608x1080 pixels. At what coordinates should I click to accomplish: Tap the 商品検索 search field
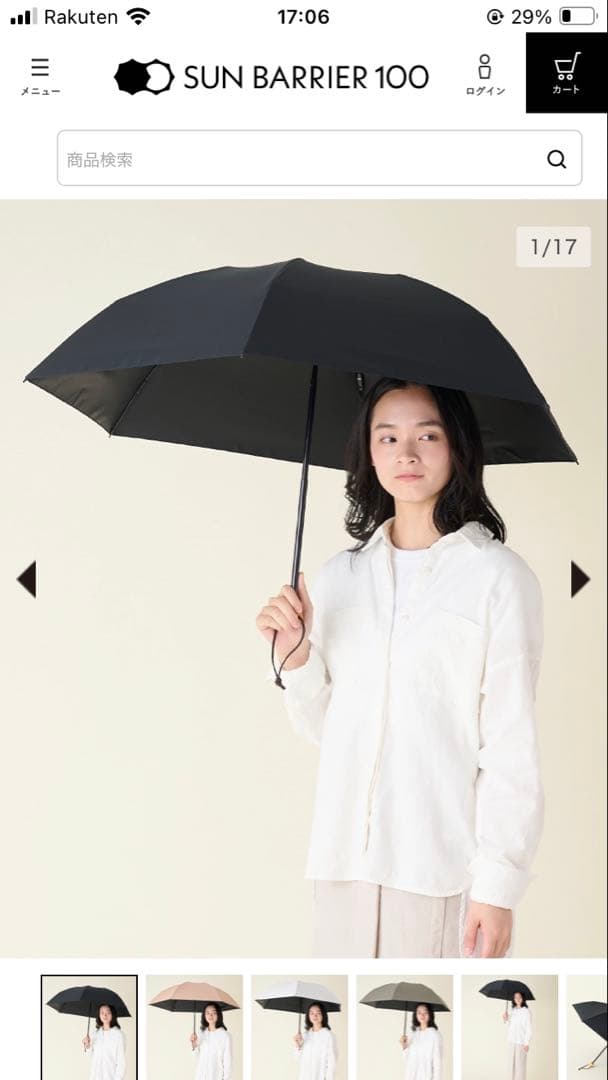point(300,159)
